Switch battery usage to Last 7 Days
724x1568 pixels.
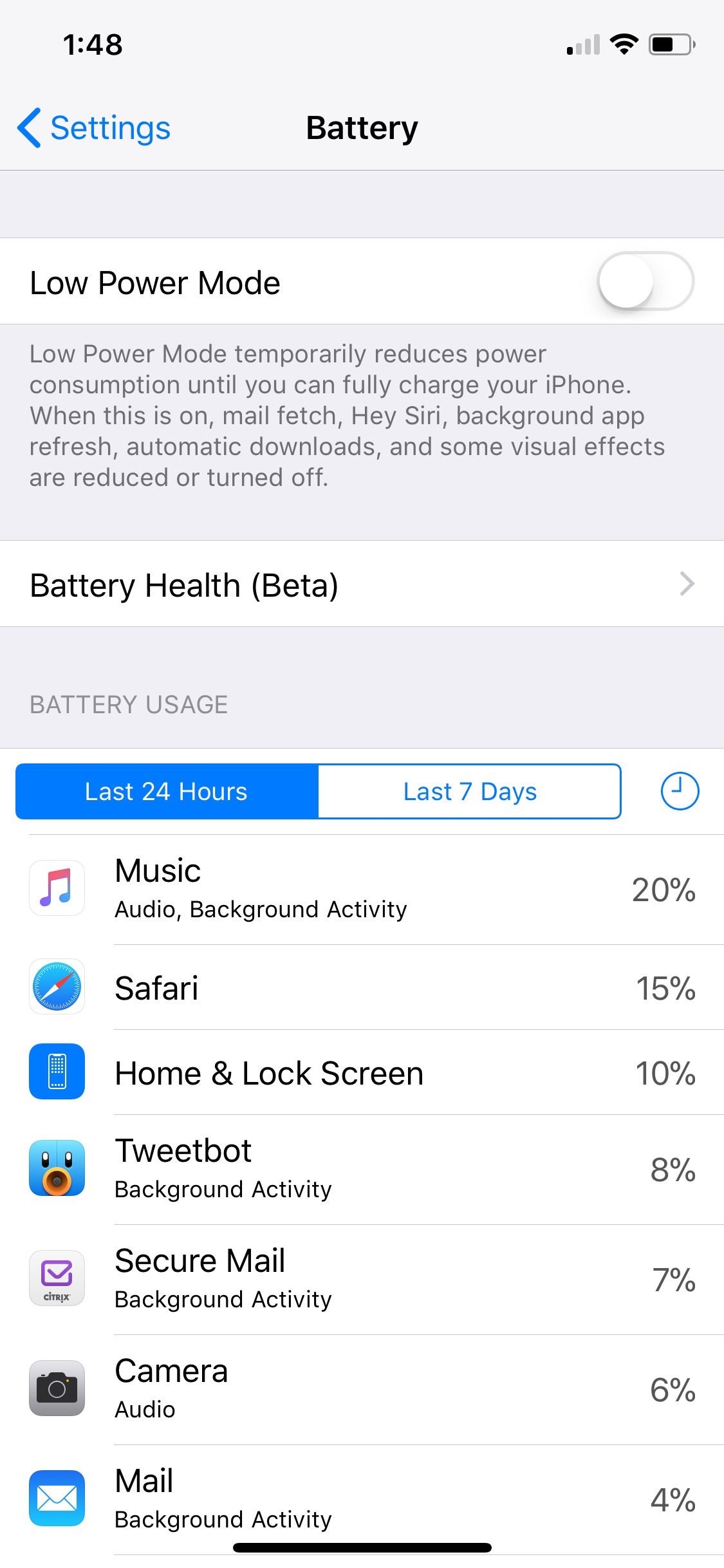coord(469,792)
